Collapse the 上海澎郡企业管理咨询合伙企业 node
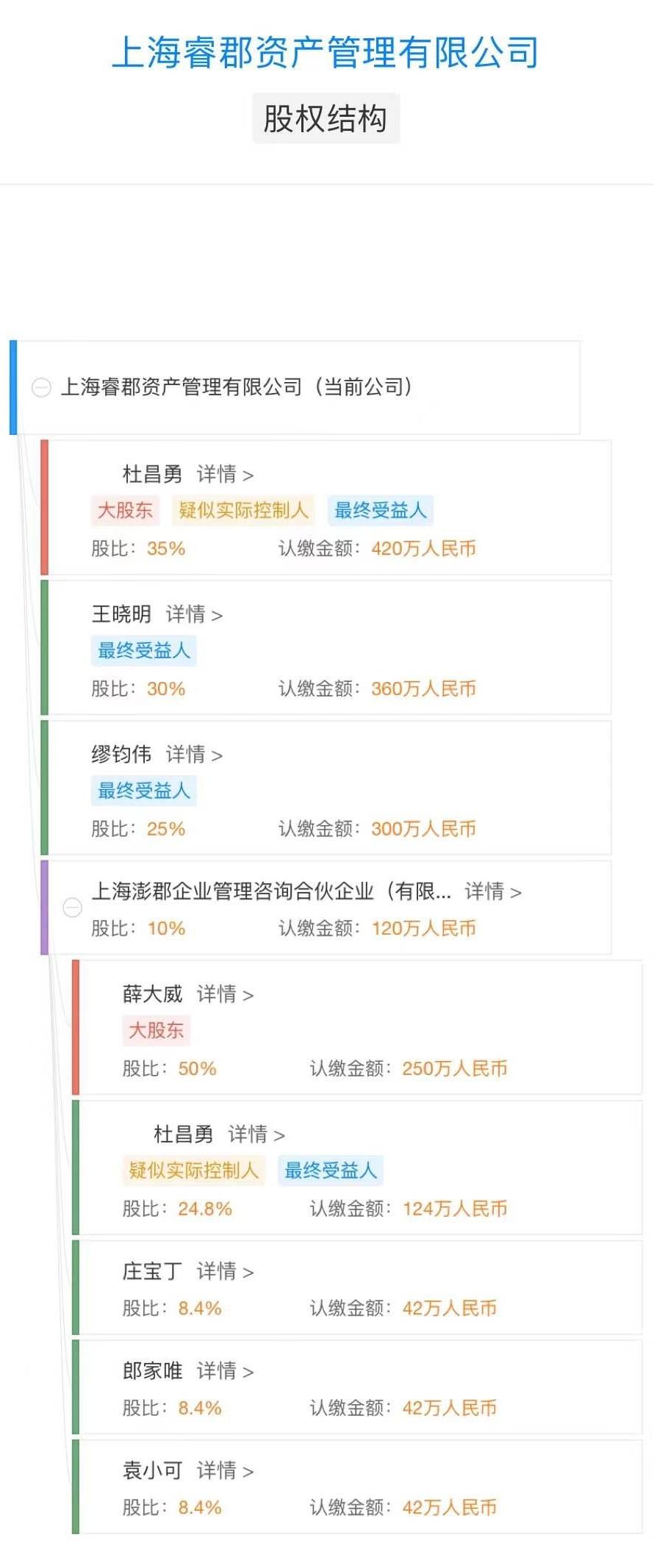The height and width of the screenshot is (1568, 654). coord(72,907)
